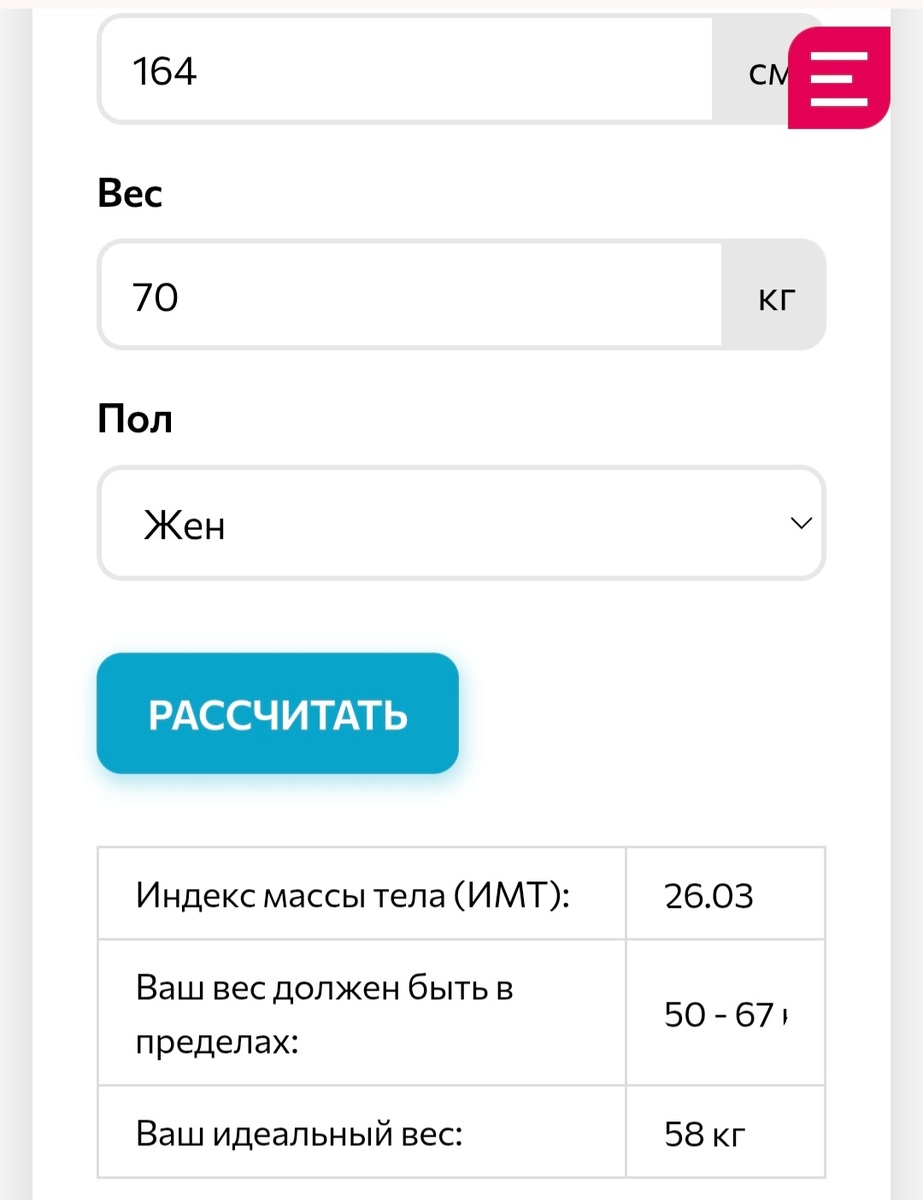Select the weight input showing 70
Image resolution: width=923 pixels, height=1200 pixels.
[x=400, y=295]
